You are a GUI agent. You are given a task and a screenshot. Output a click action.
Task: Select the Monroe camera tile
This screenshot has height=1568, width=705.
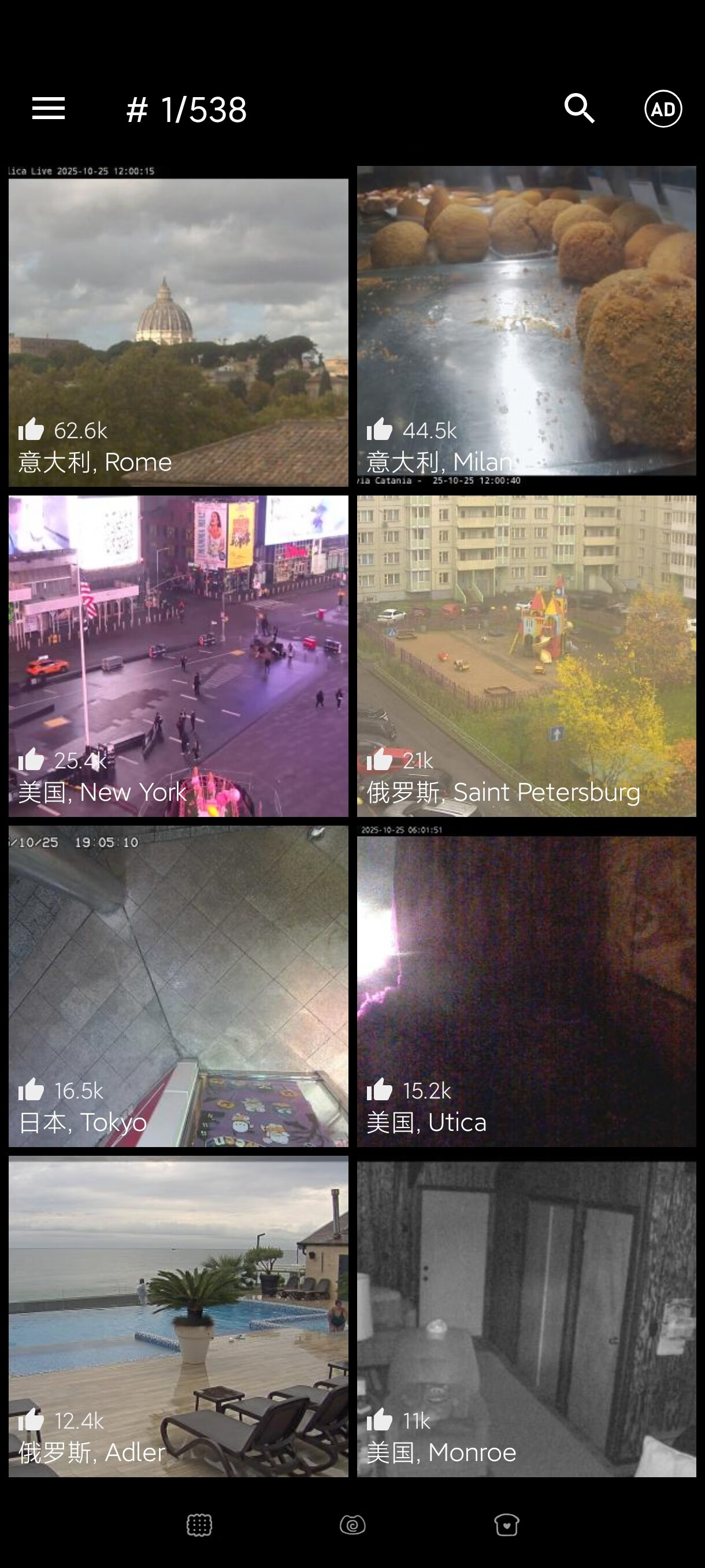pyautogui.click(x=526, y=1316)
